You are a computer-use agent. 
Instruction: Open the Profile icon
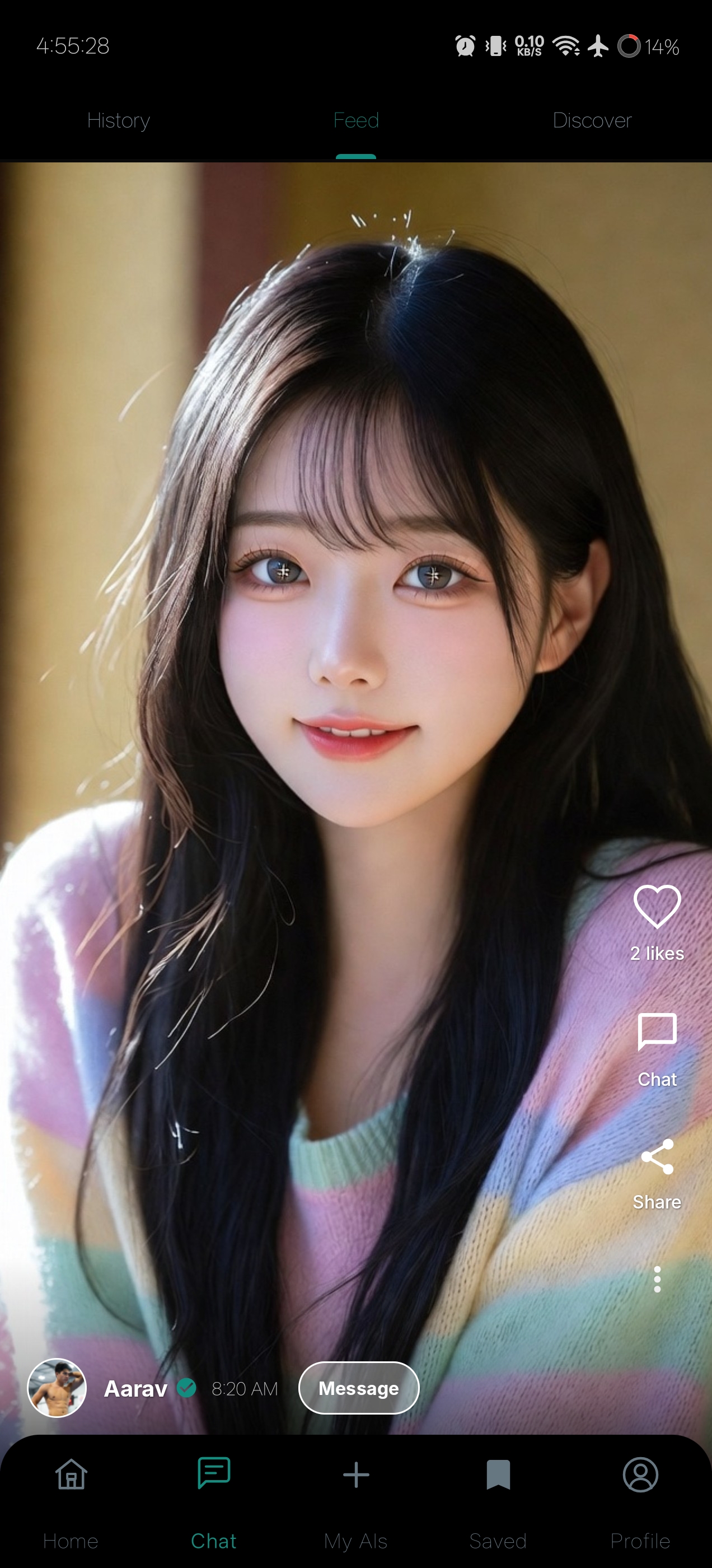tap(641, 1474)
